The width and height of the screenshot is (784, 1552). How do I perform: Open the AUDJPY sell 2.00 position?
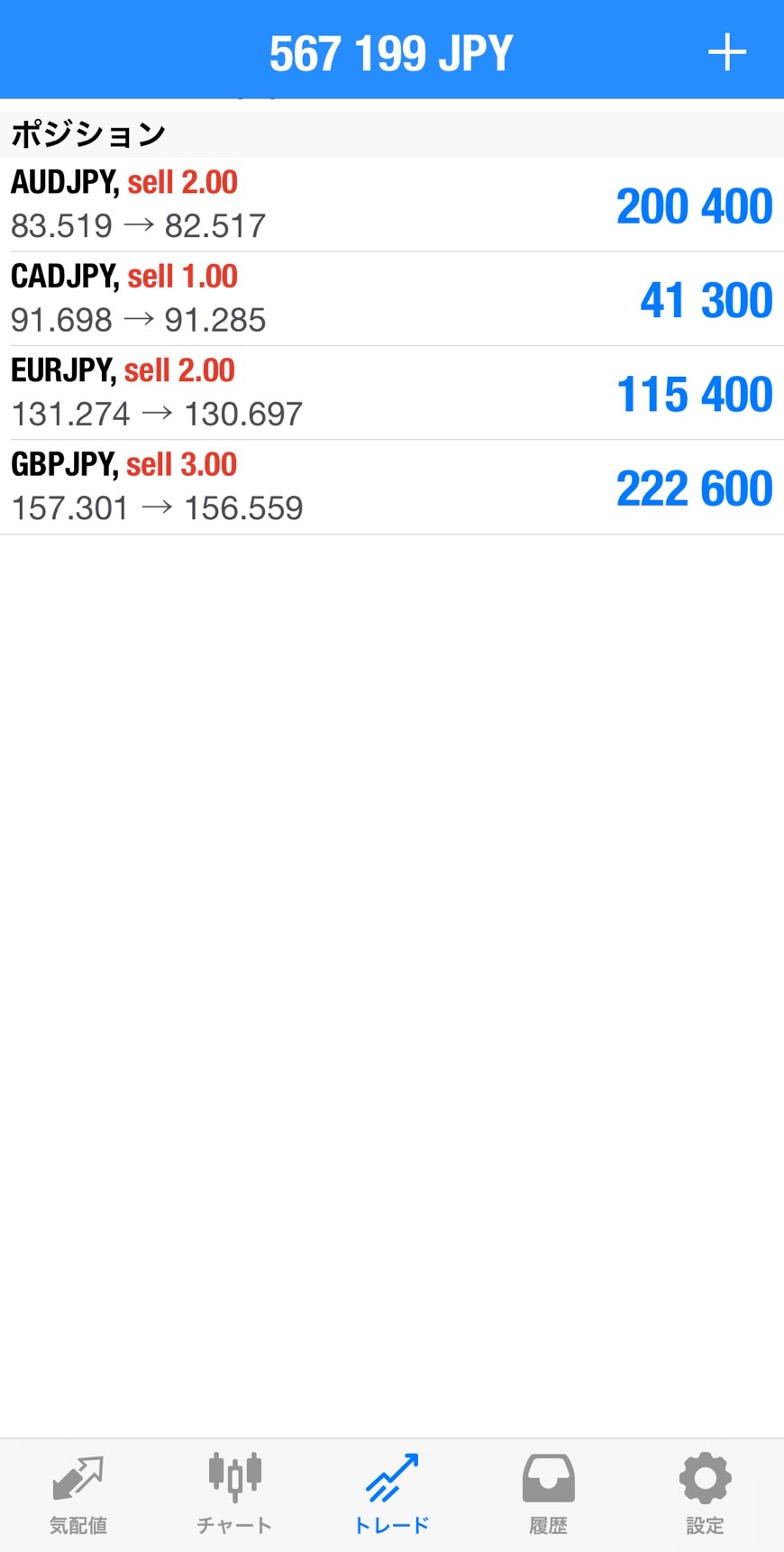tap(391, 205)
